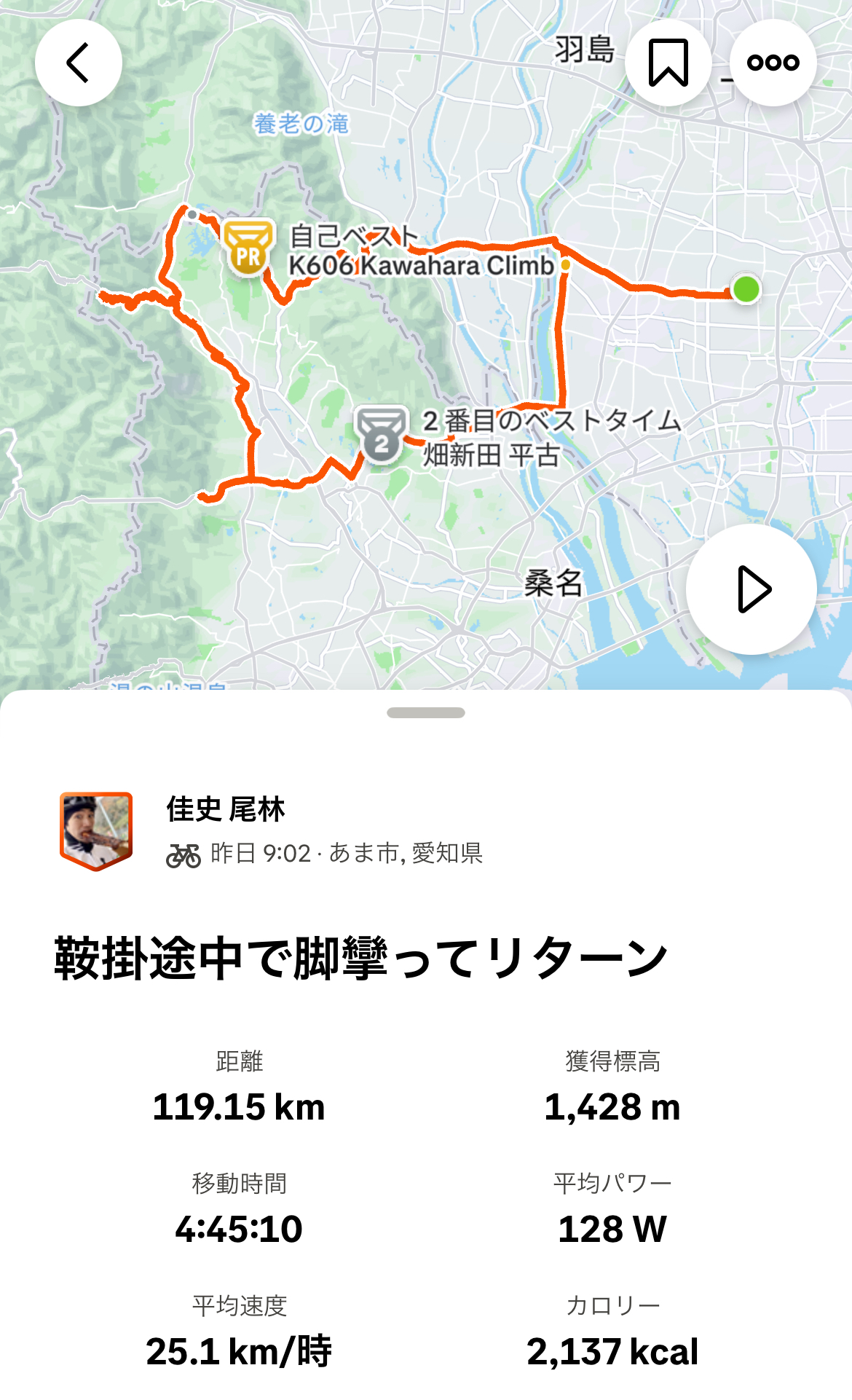
Task: Tap the sheet handle to expand details
Action: (x=426, y=712)
